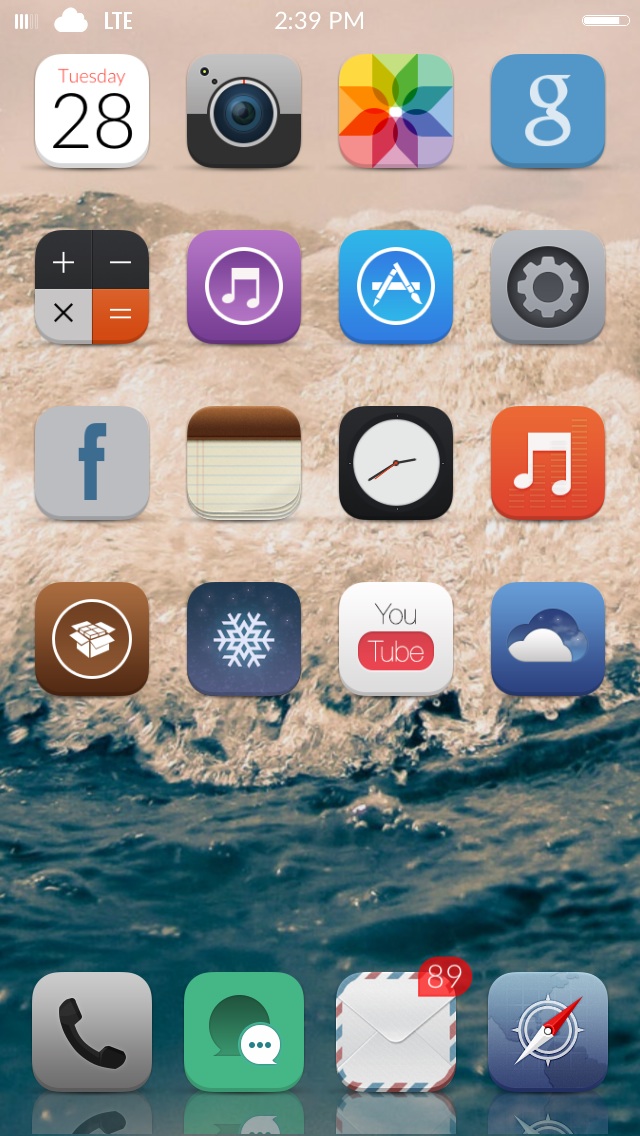This screenshot has height=1136, width=640.
Task: Open the Cydia app
Action: click(x=92, y=639)
